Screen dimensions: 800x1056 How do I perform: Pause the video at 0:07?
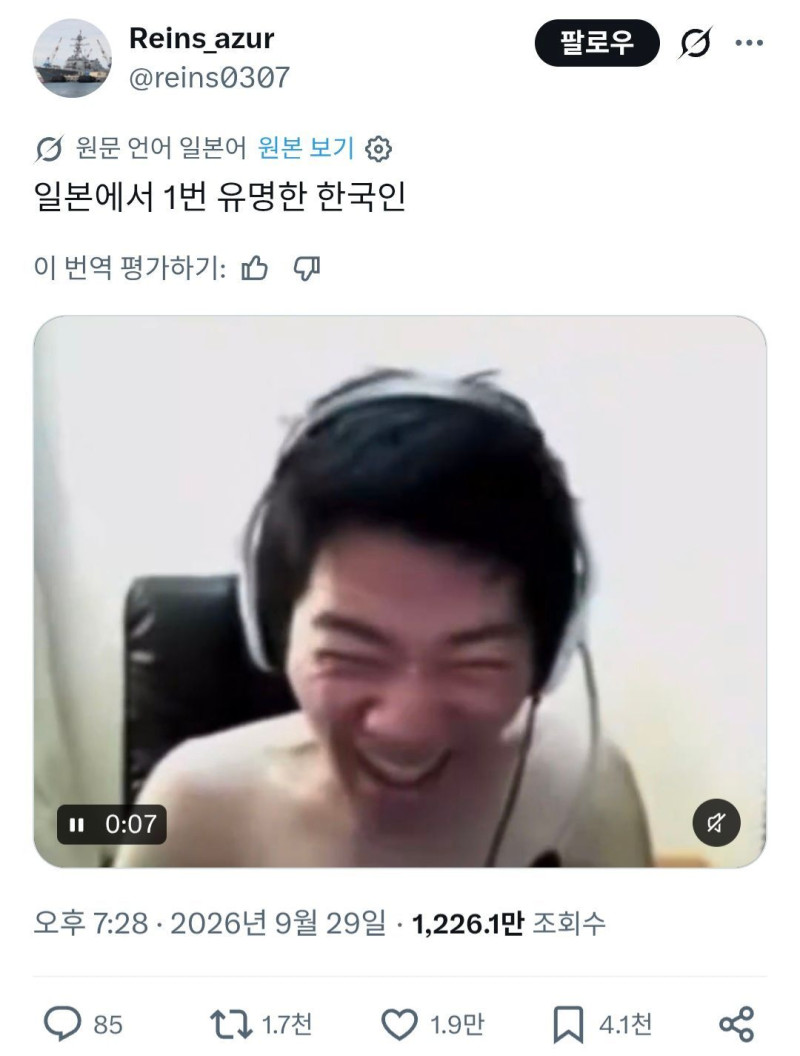pyautogui.click(x=77, y=824)
